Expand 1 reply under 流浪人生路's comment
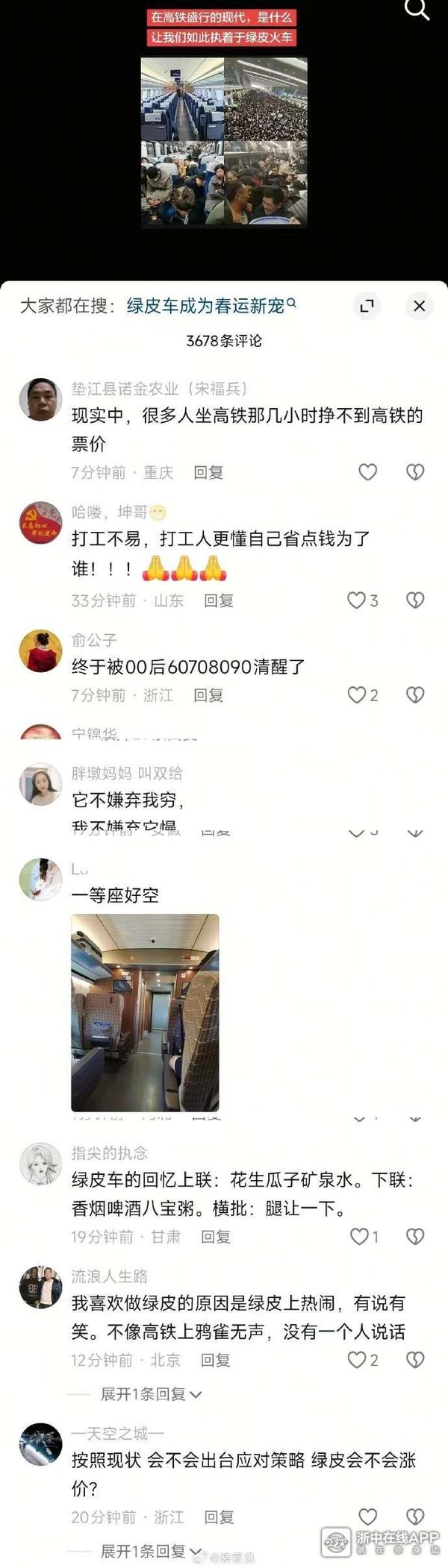Screen dimensions: 448x1568 (x=152, y=1394)
